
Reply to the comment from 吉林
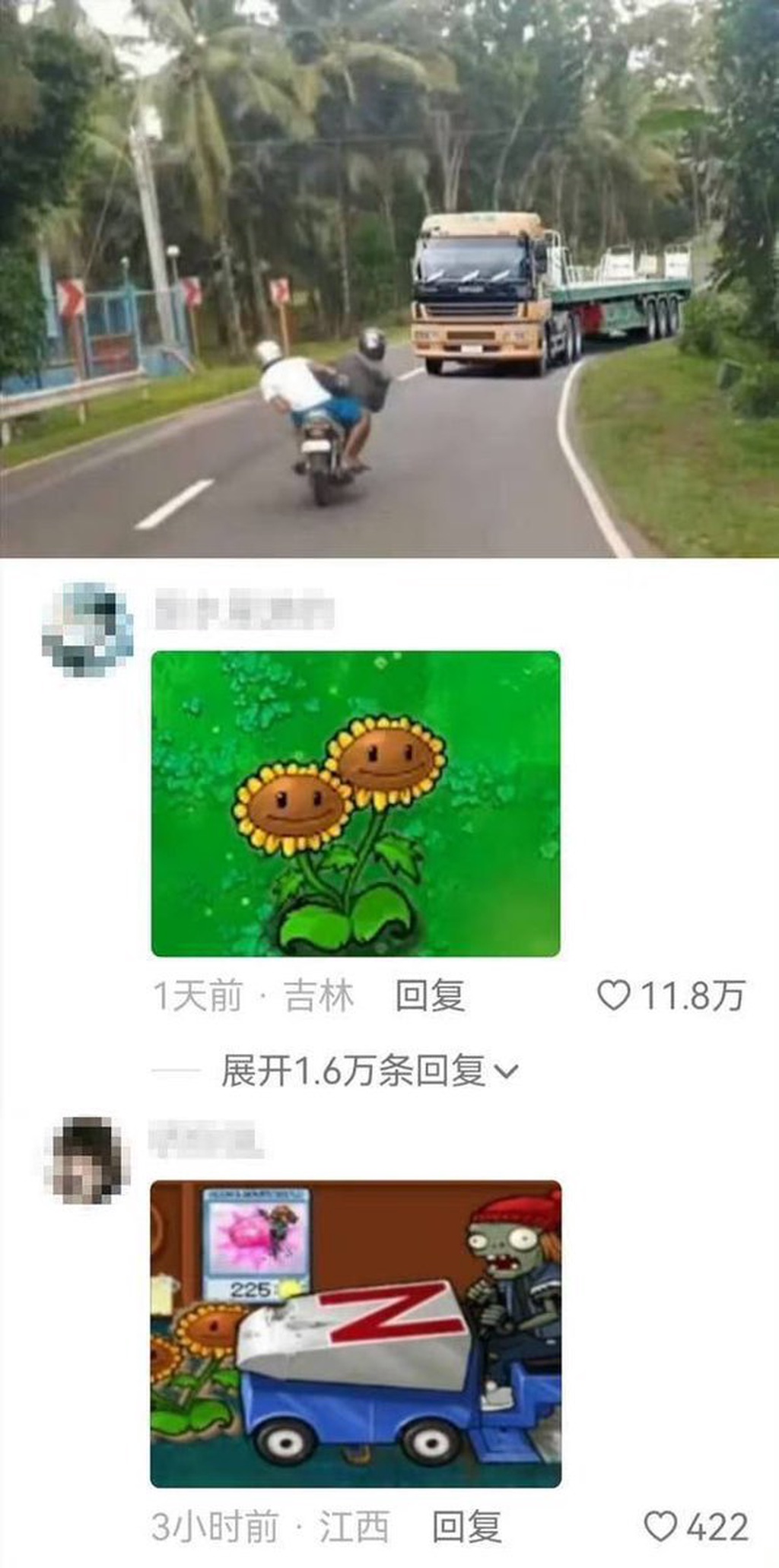(430, 995)
